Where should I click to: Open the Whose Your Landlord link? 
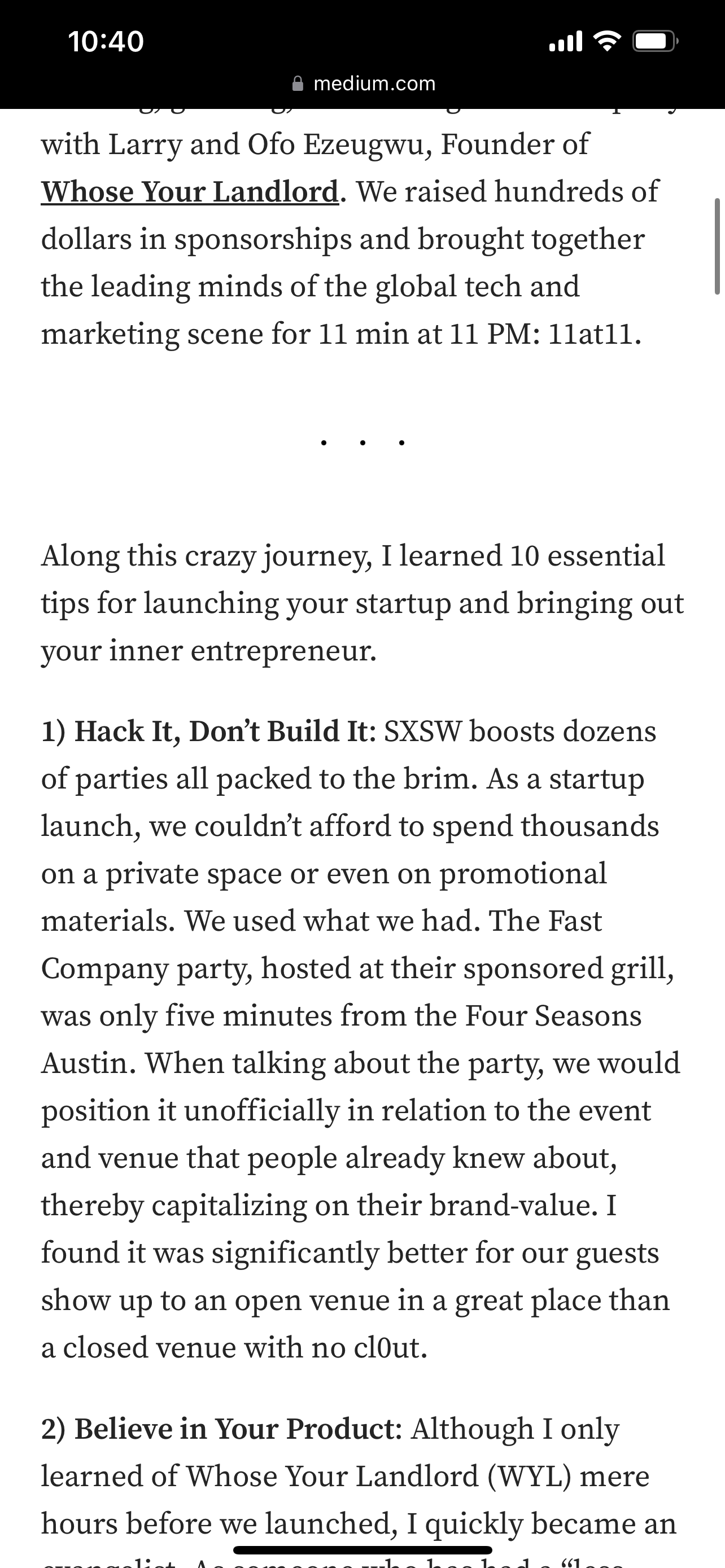click(190, 192)
